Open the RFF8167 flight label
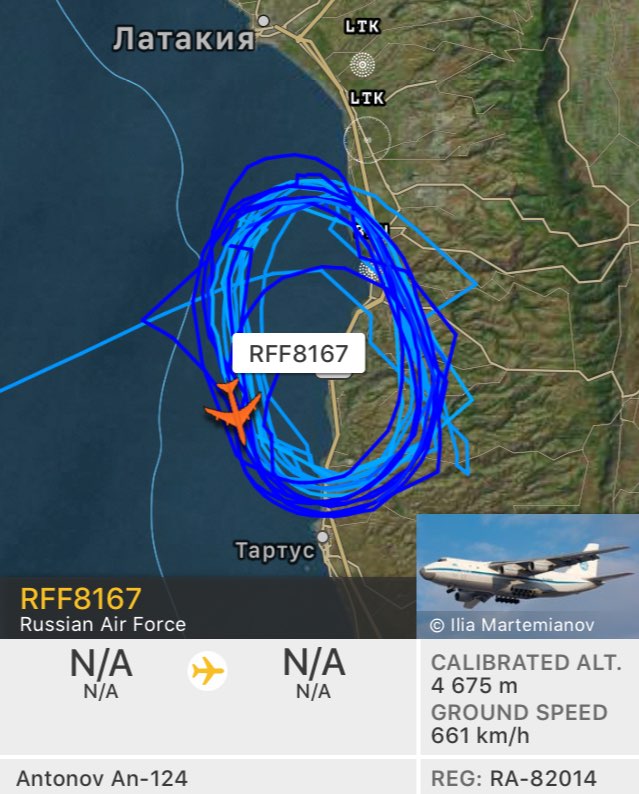This screenshot has width=639, height=794. coord(298,354)
